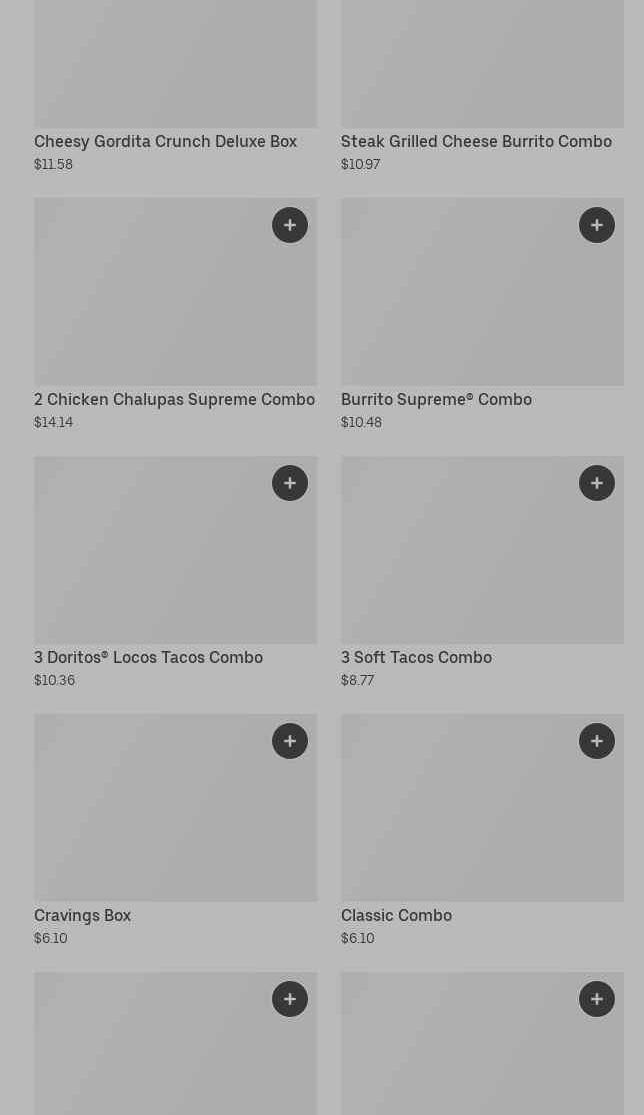This screenshot has height=1115, width=644.
Task: Open 3 Doritos Locos Tacos Combo card
Action: [x=176, y=573]
